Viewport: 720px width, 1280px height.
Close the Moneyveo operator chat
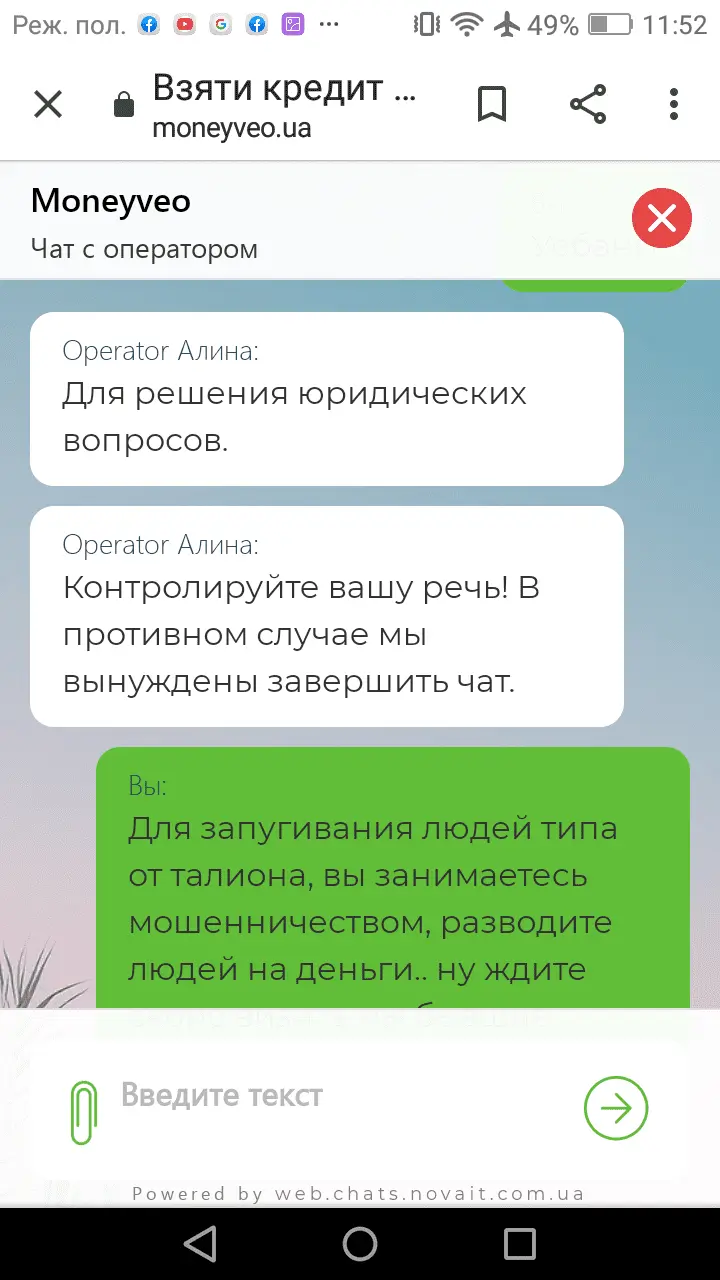tap(661, 218)
